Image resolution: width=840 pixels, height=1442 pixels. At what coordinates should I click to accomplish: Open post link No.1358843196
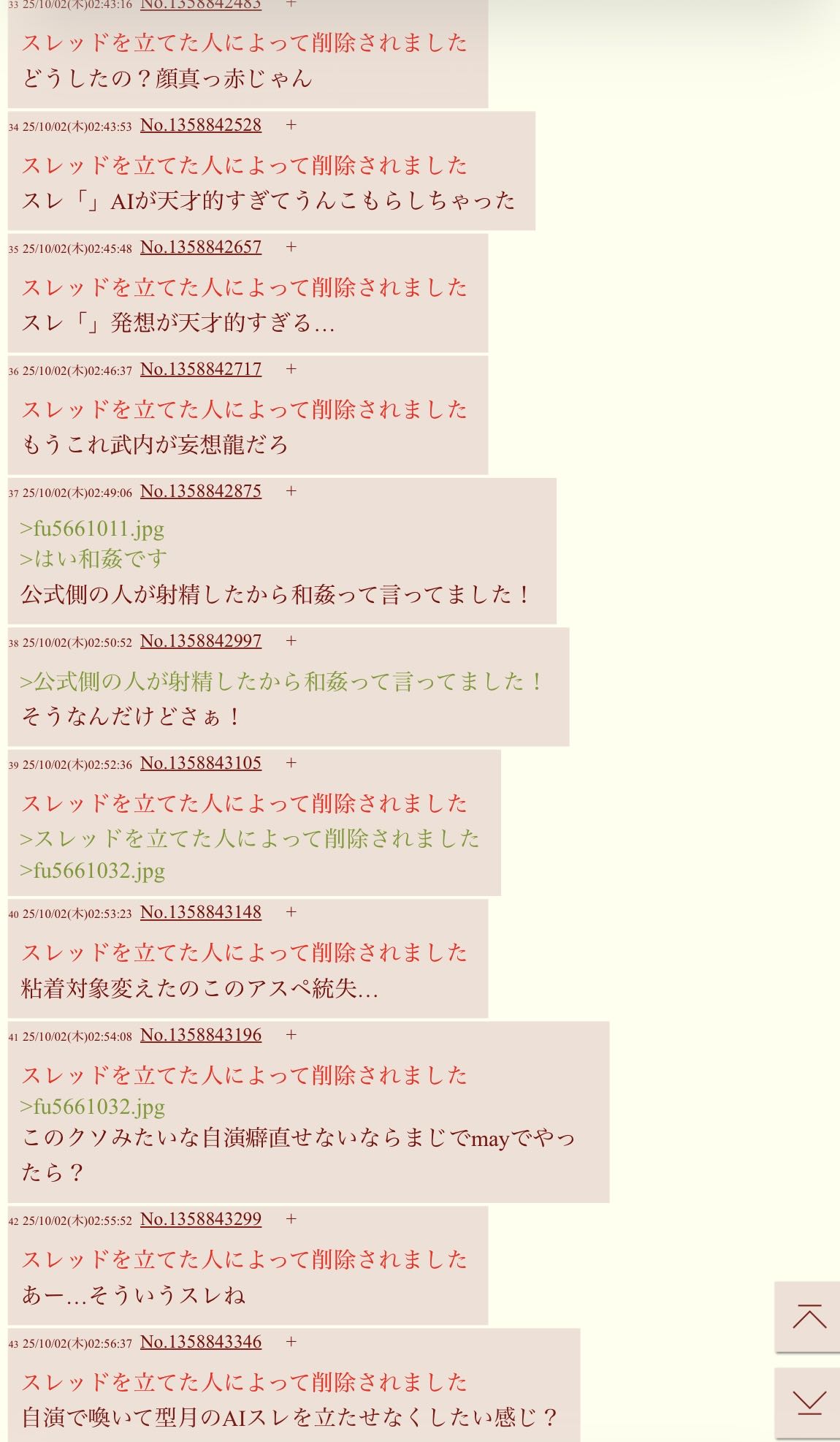pyautogui.click(x=200, y=1035)
